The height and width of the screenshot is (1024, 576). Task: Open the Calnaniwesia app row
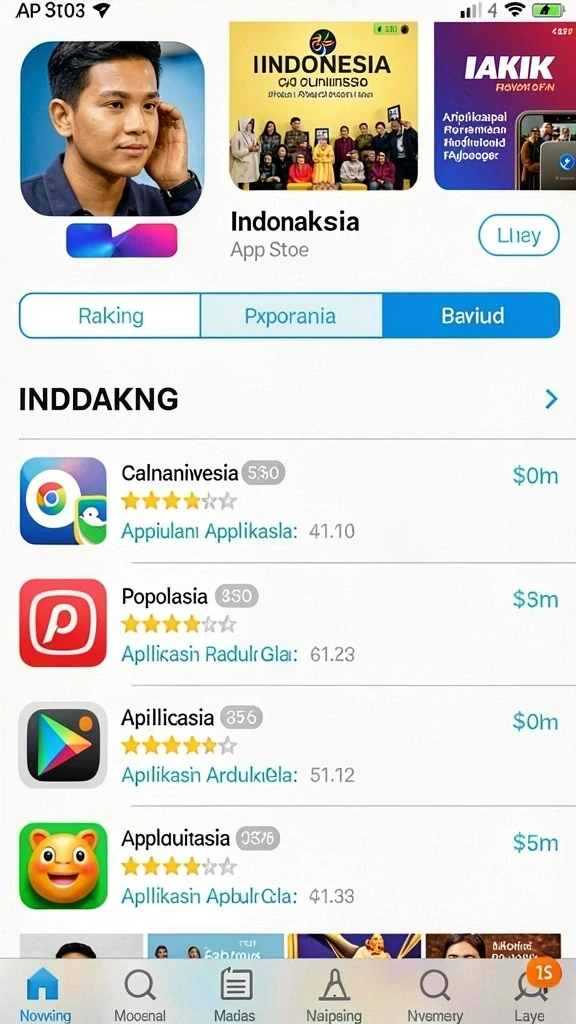click(288, 501)
